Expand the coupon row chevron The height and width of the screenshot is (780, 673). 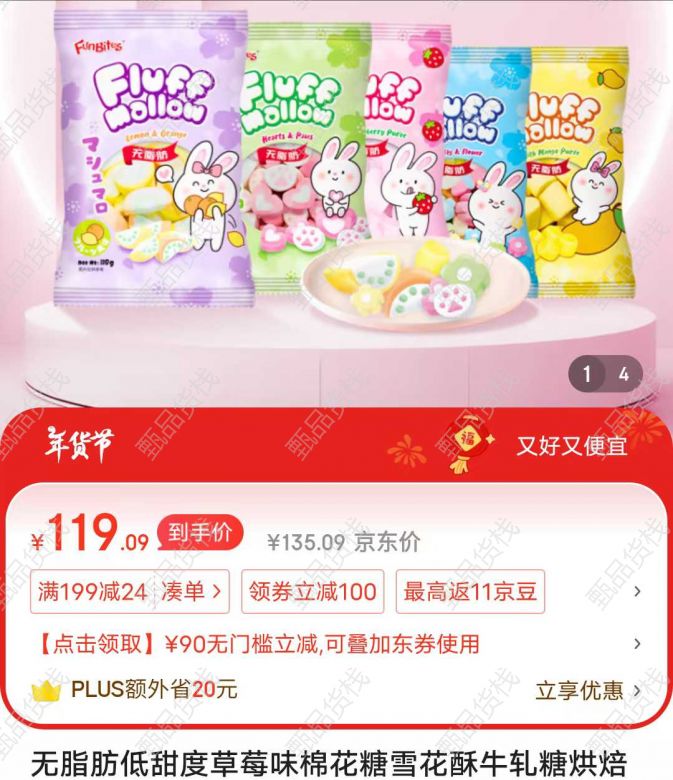[x=638, y=592]
